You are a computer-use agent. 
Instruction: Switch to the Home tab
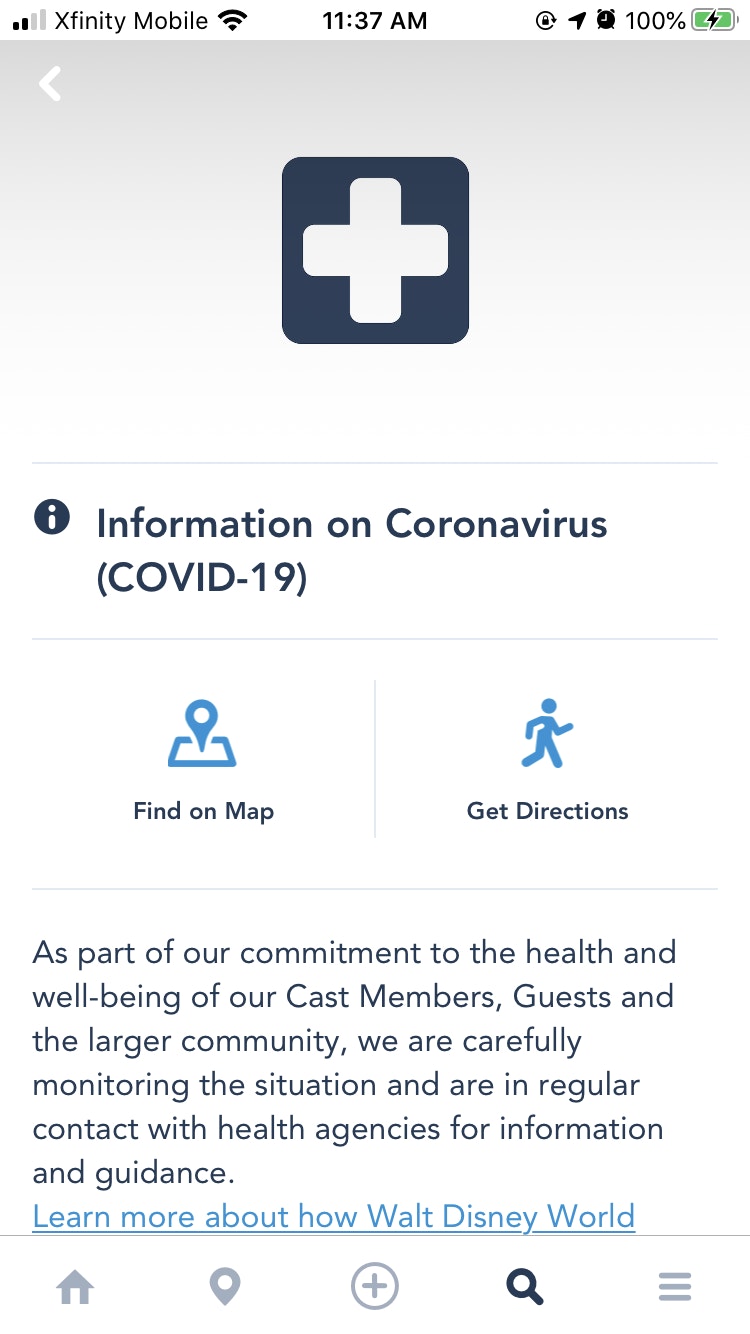[x=75, y=1286]
